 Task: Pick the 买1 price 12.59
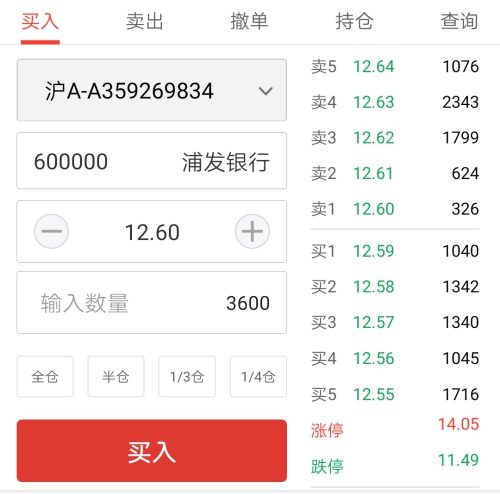point(374,251)
